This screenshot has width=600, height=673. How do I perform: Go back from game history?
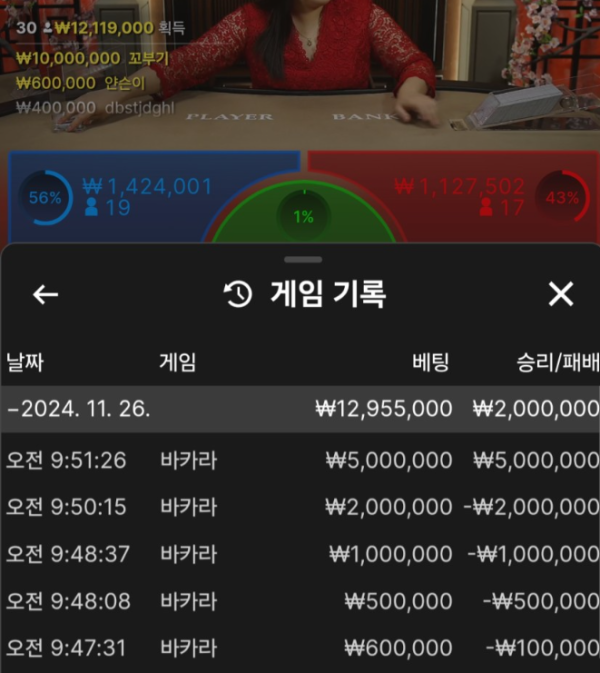(45, 294)
